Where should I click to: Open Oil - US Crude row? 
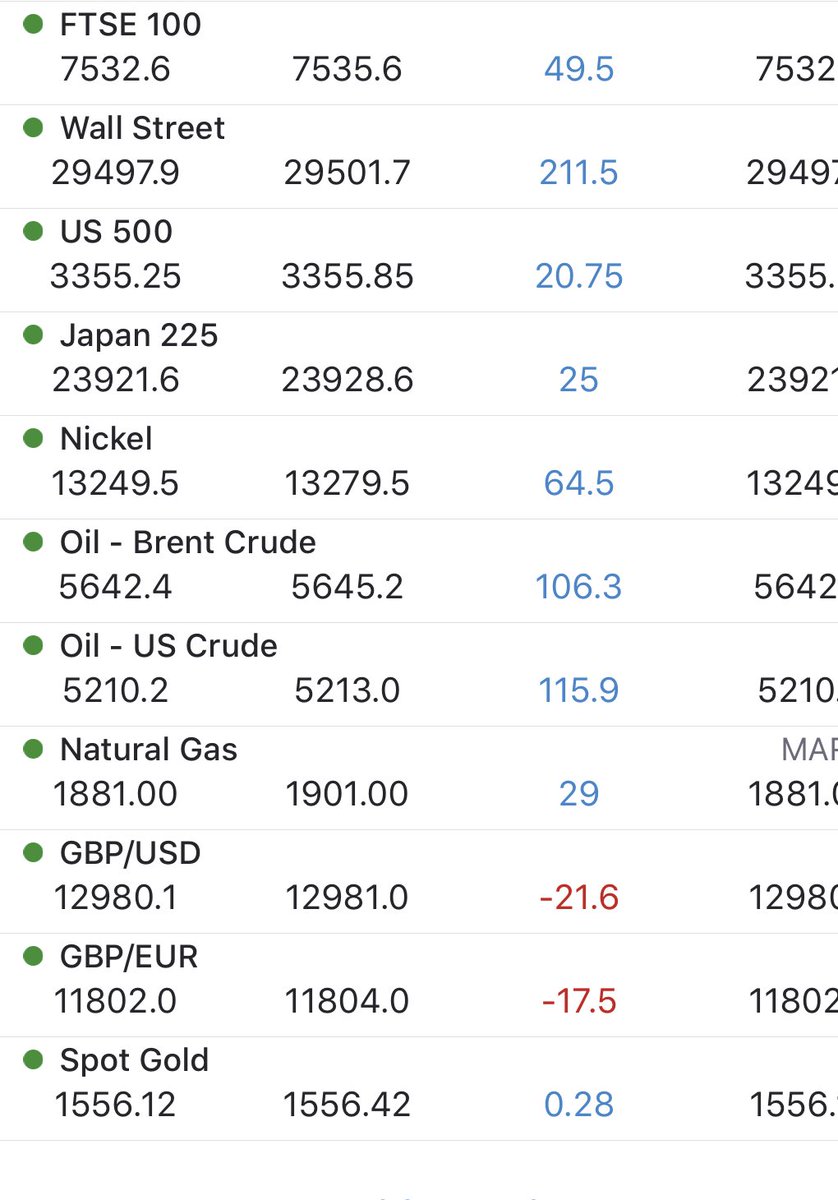(419, 674)
